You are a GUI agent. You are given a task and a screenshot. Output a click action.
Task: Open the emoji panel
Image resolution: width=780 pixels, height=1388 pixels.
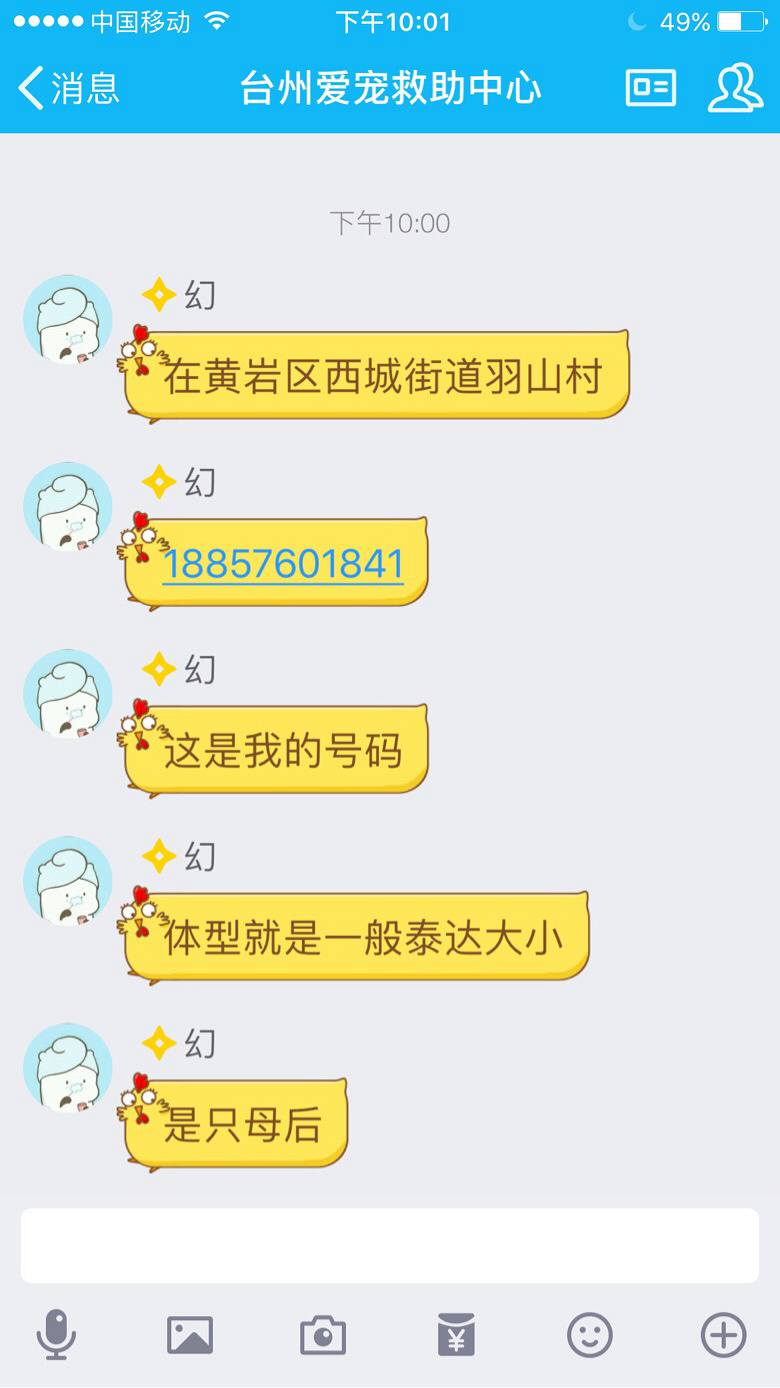pyautogui.click(x=590, y=1335)
